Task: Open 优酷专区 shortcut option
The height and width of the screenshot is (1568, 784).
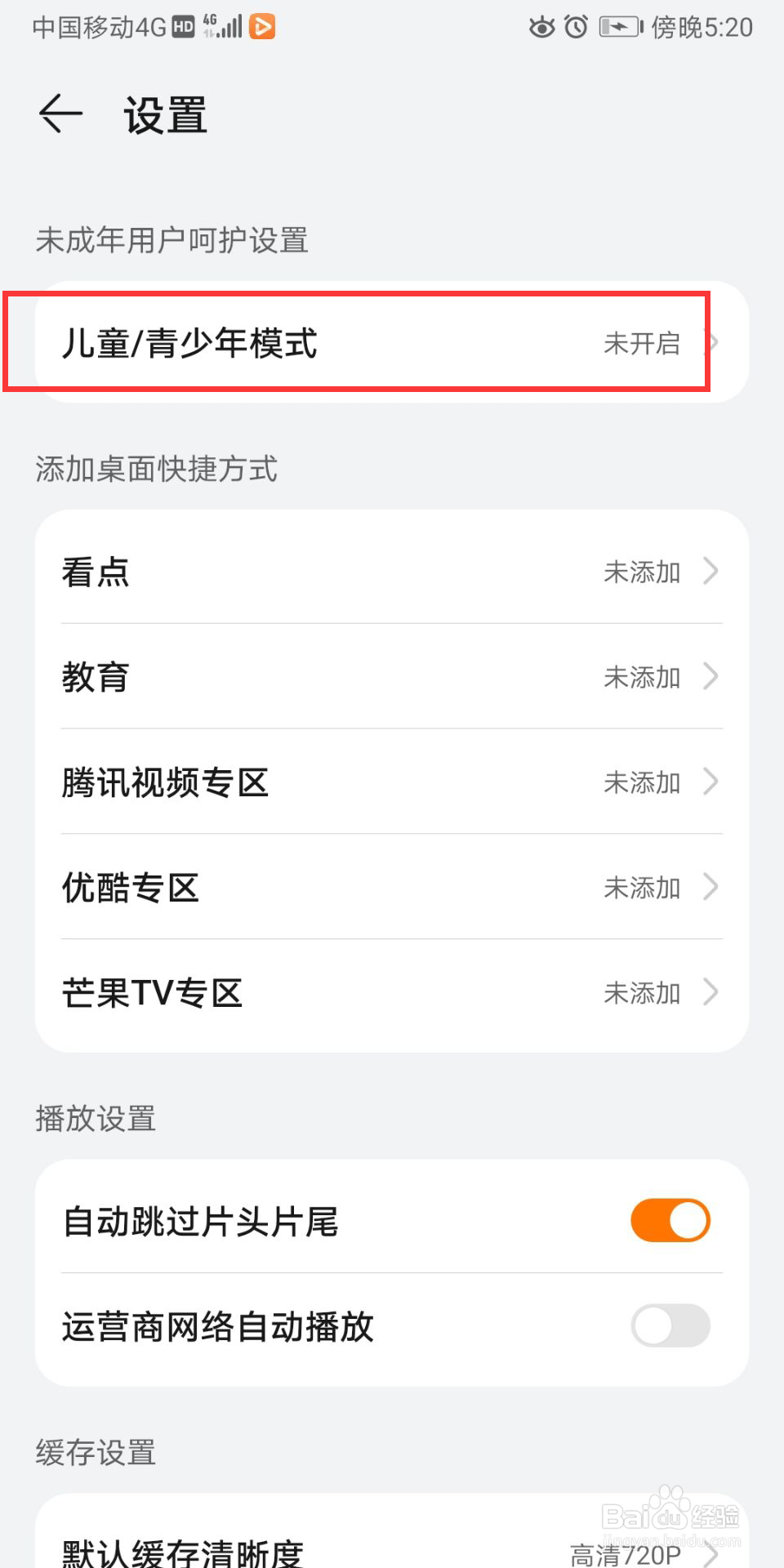Action: (x=390, y=888)
